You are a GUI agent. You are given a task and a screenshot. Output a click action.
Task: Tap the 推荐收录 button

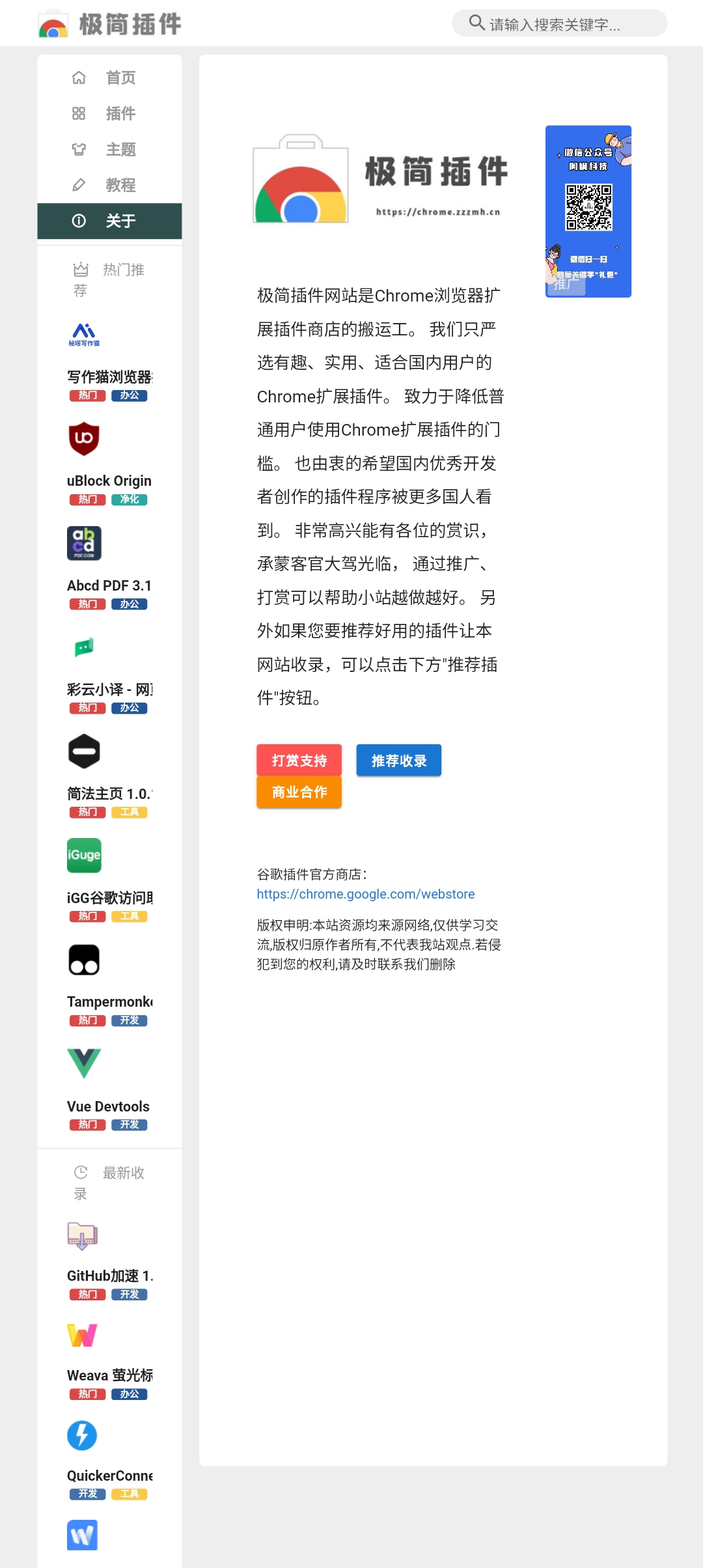[x=398, y=760]
